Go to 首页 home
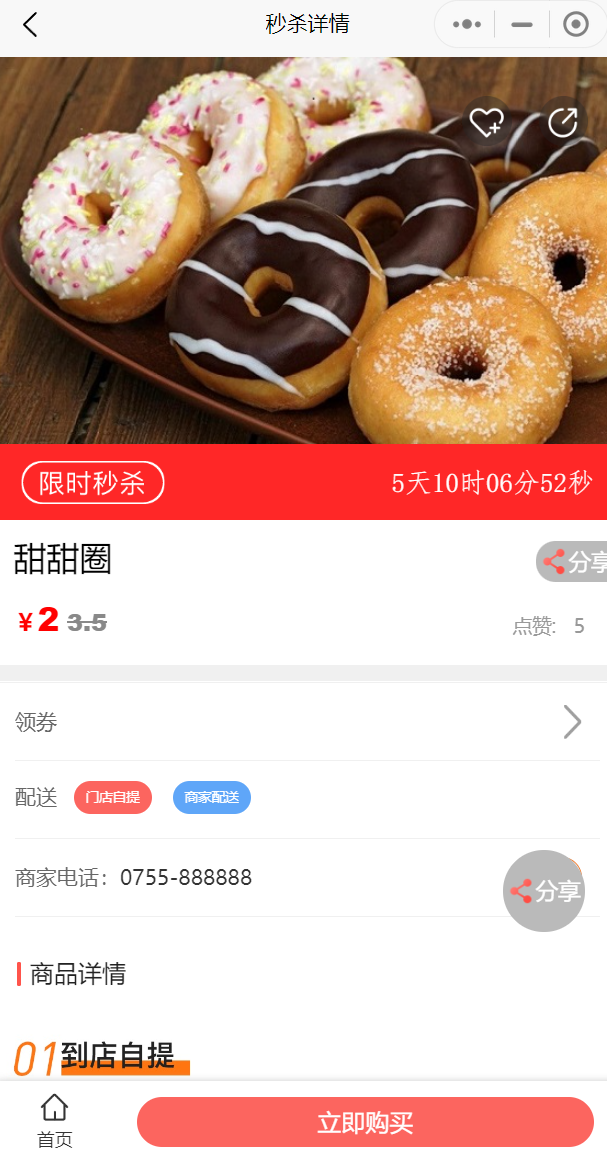607x1159 pixels. pyautogui.click(x=54, y=1121)
